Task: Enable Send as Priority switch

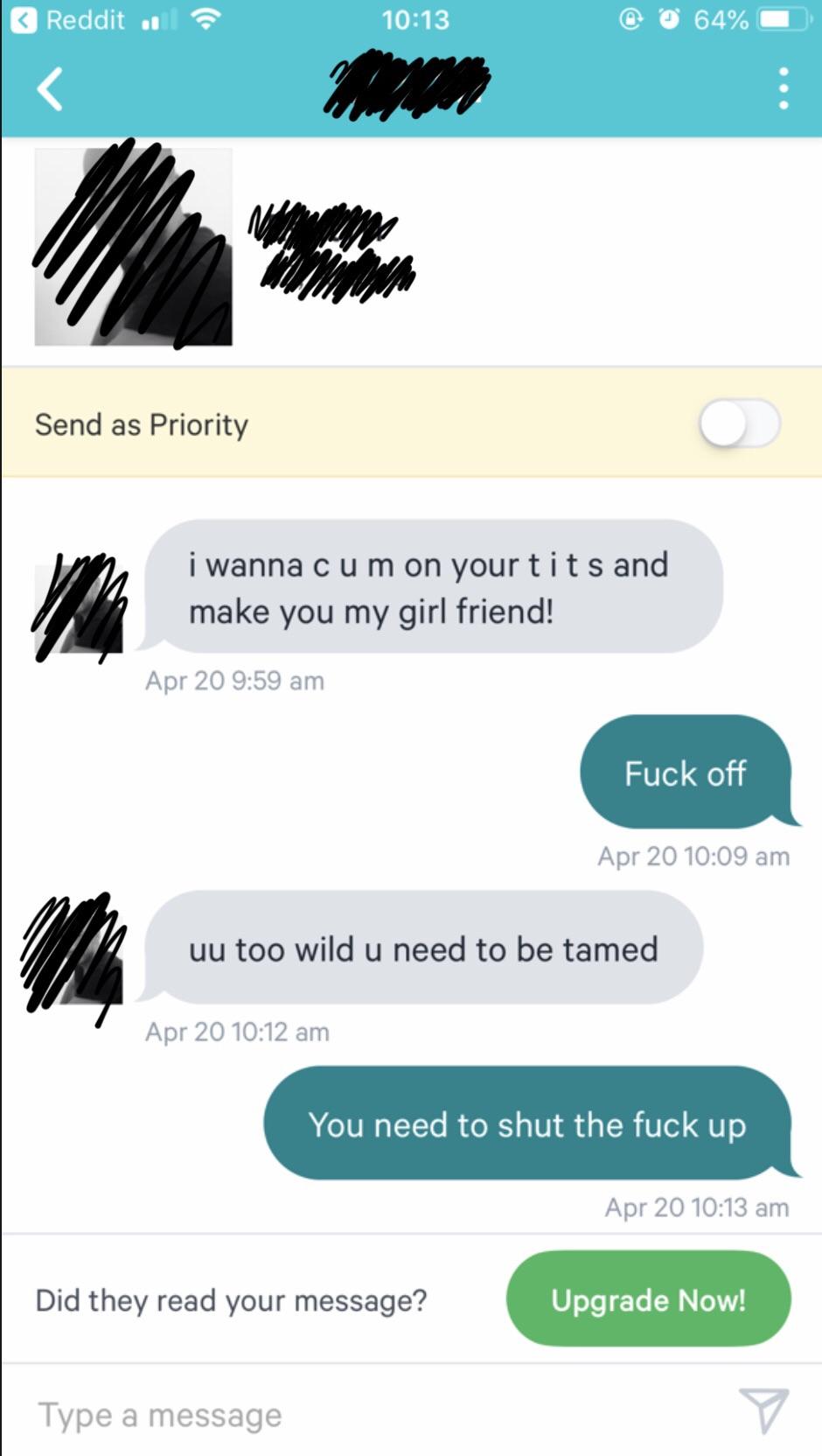Action: [x=739, y=424]
